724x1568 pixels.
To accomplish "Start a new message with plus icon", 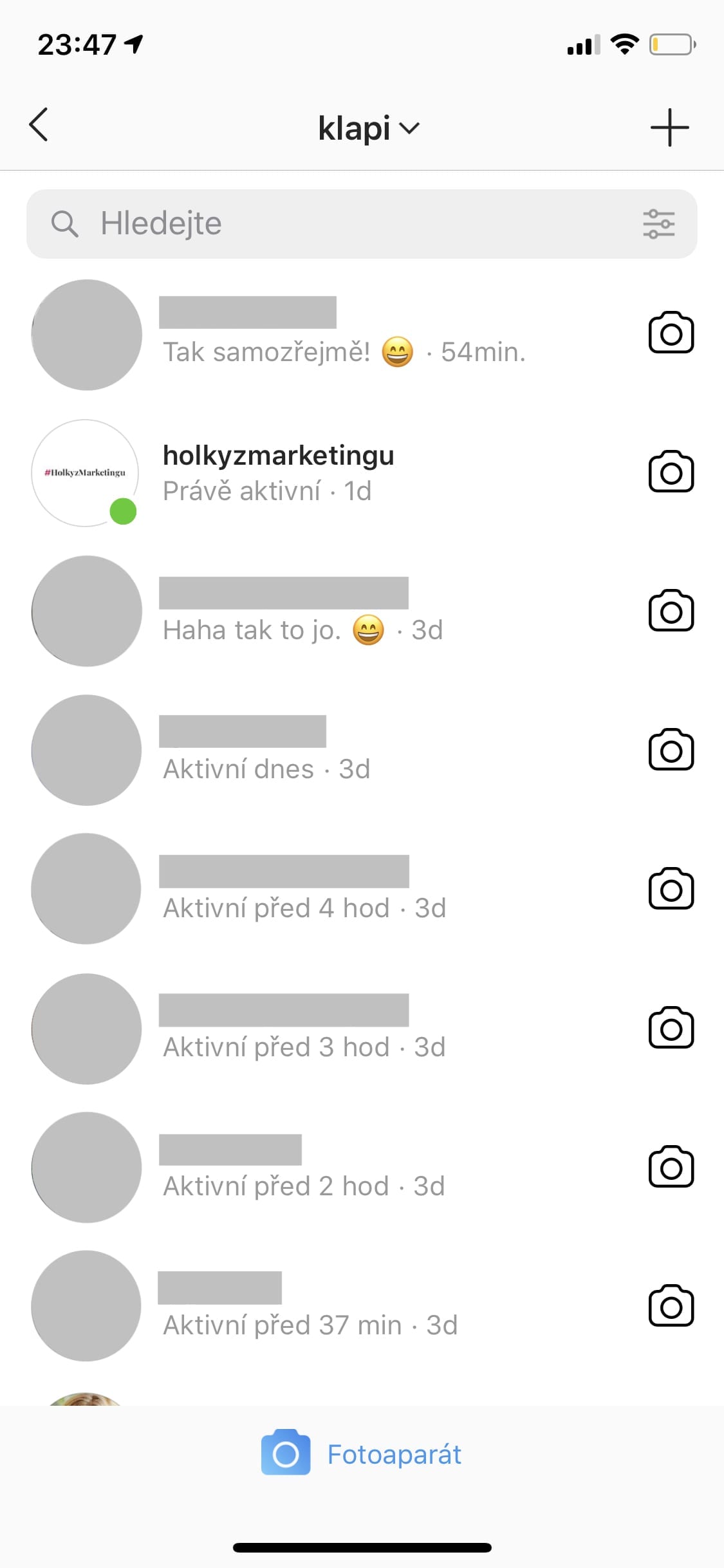I will tap(669, 127).
